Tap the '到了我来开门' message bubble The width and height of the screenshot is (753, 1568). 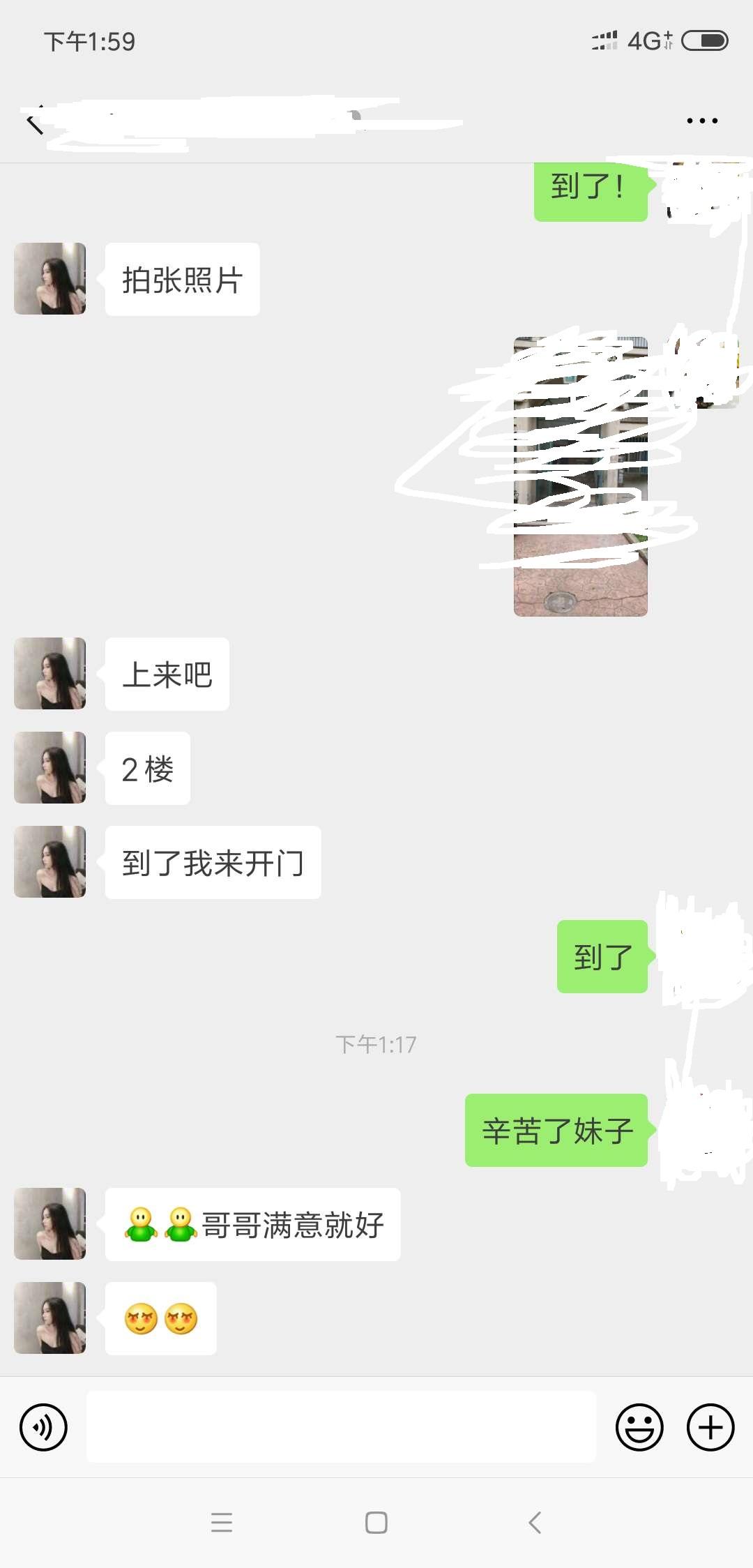coord(213,862)
